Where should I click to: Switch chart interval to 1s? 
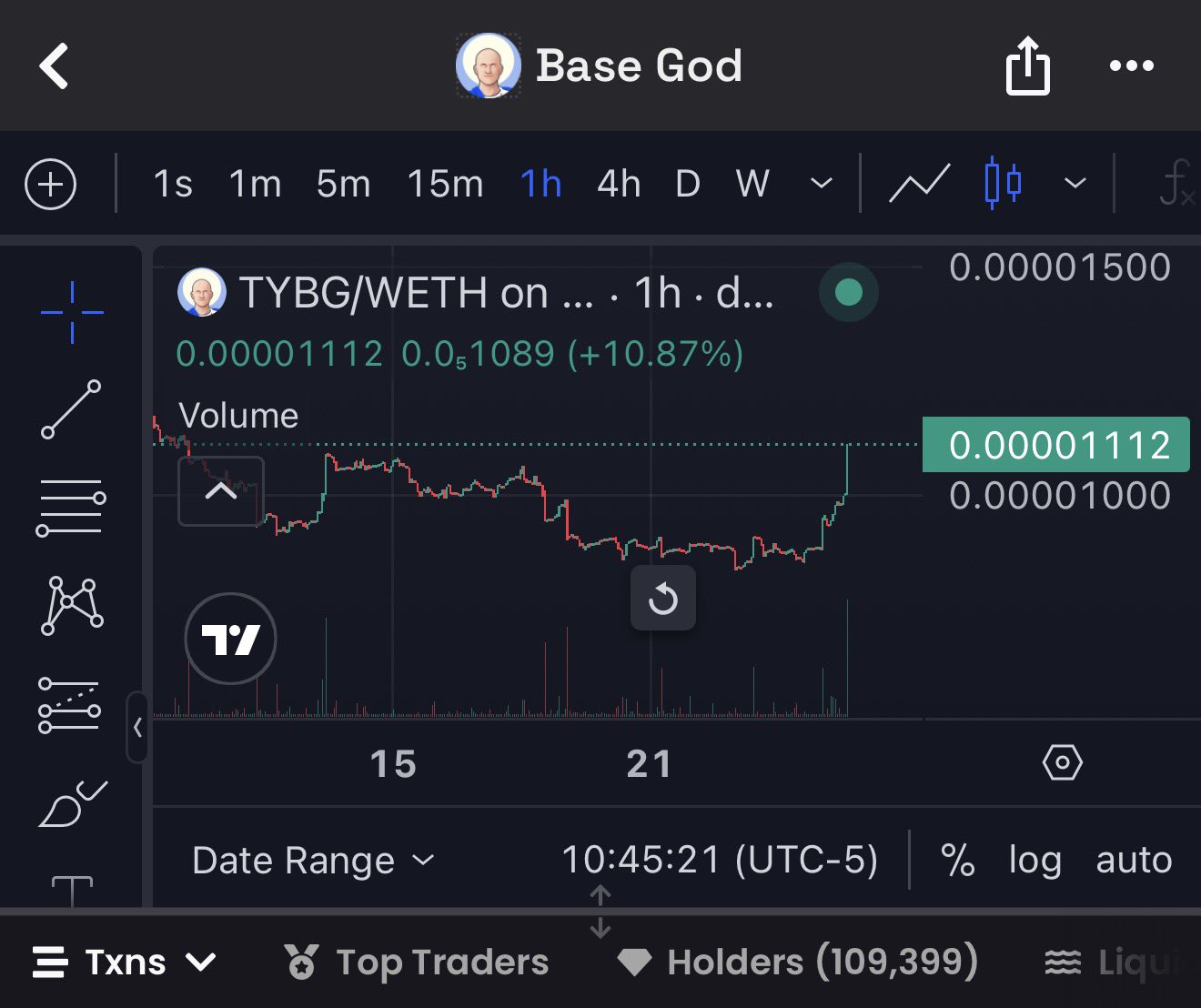(172, 185)
